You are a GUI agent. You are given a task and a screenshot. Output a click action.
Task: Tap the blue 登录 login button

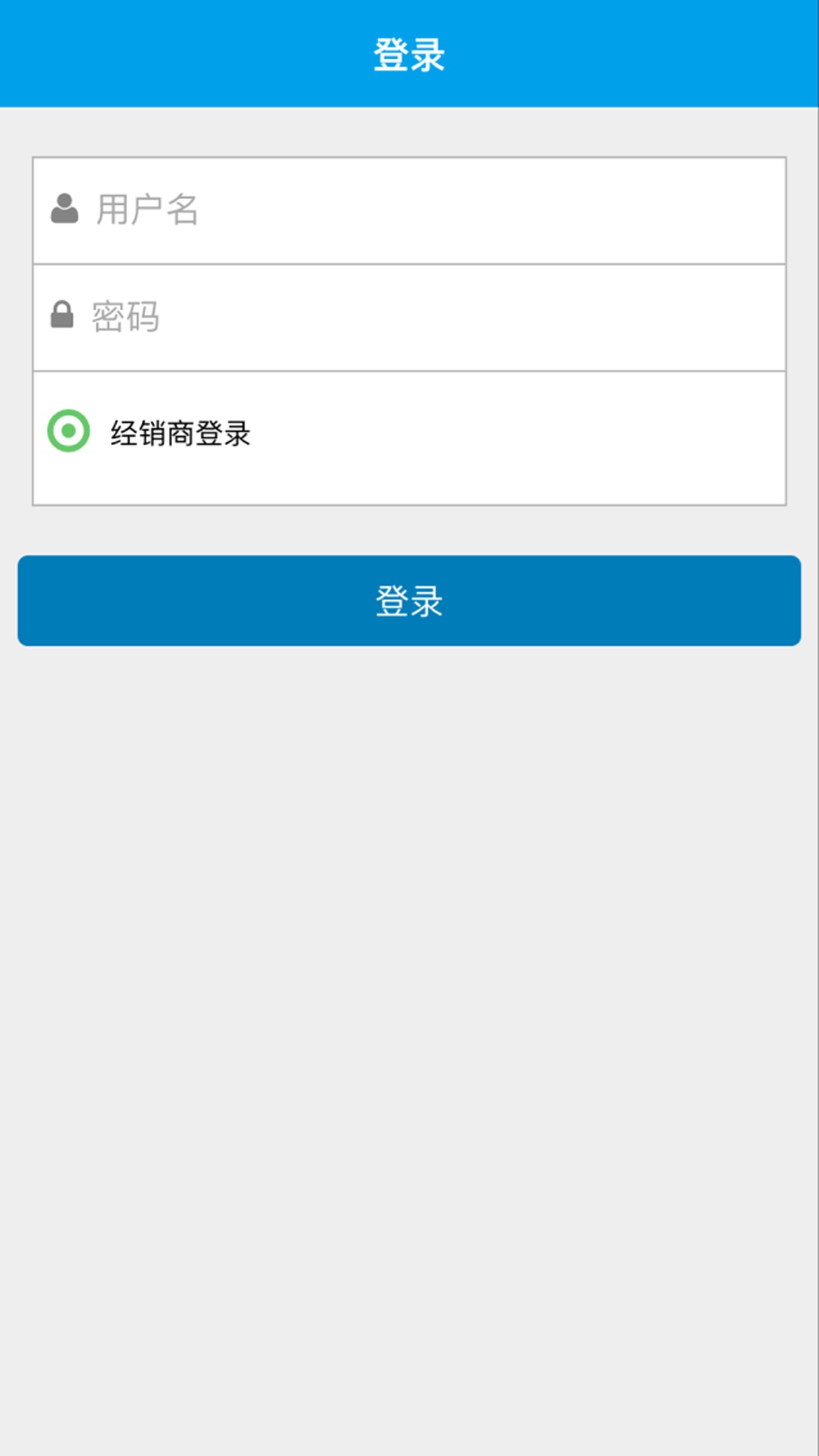pyautogui.click(x=409, y=601)
